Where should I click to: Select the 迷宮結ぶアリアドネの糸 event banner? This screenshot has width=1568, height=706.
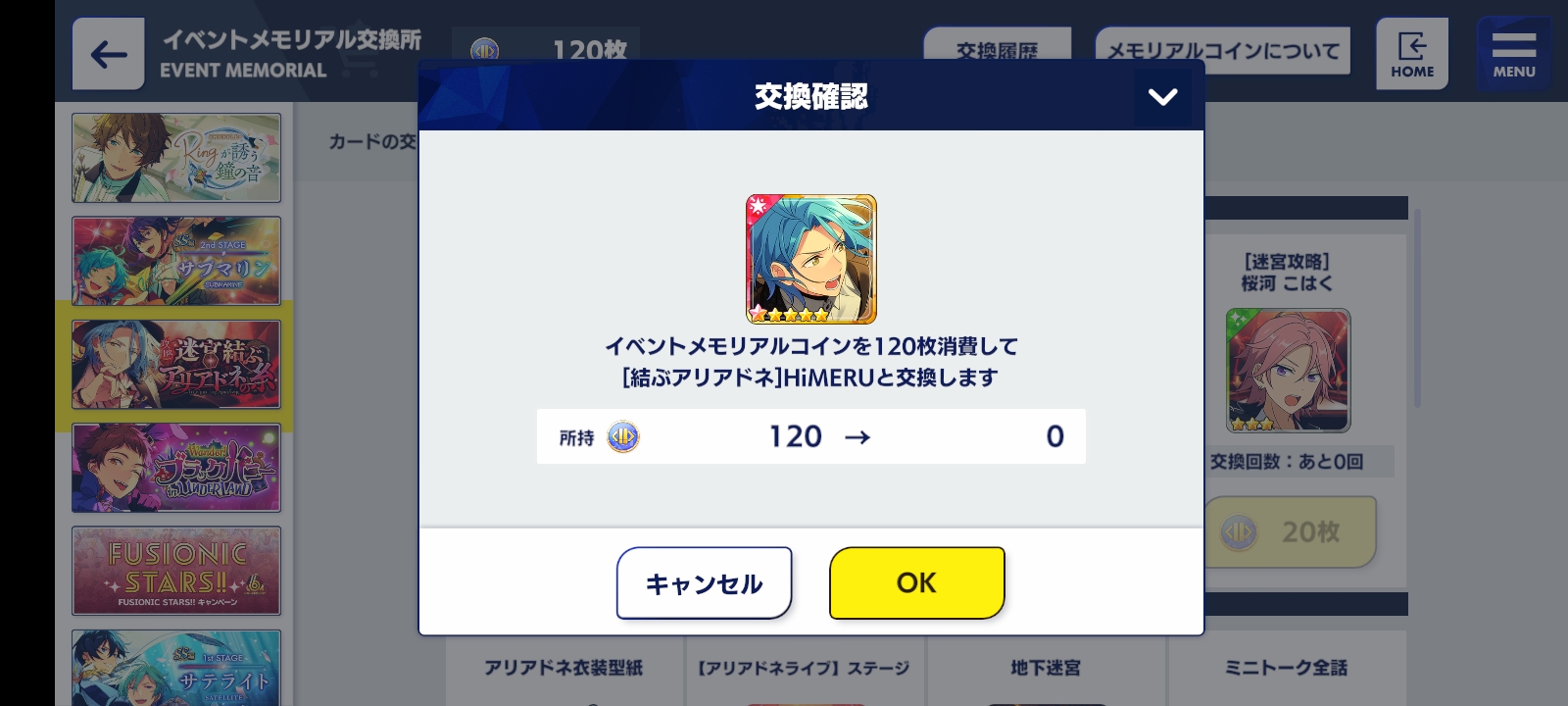point(176,365)
